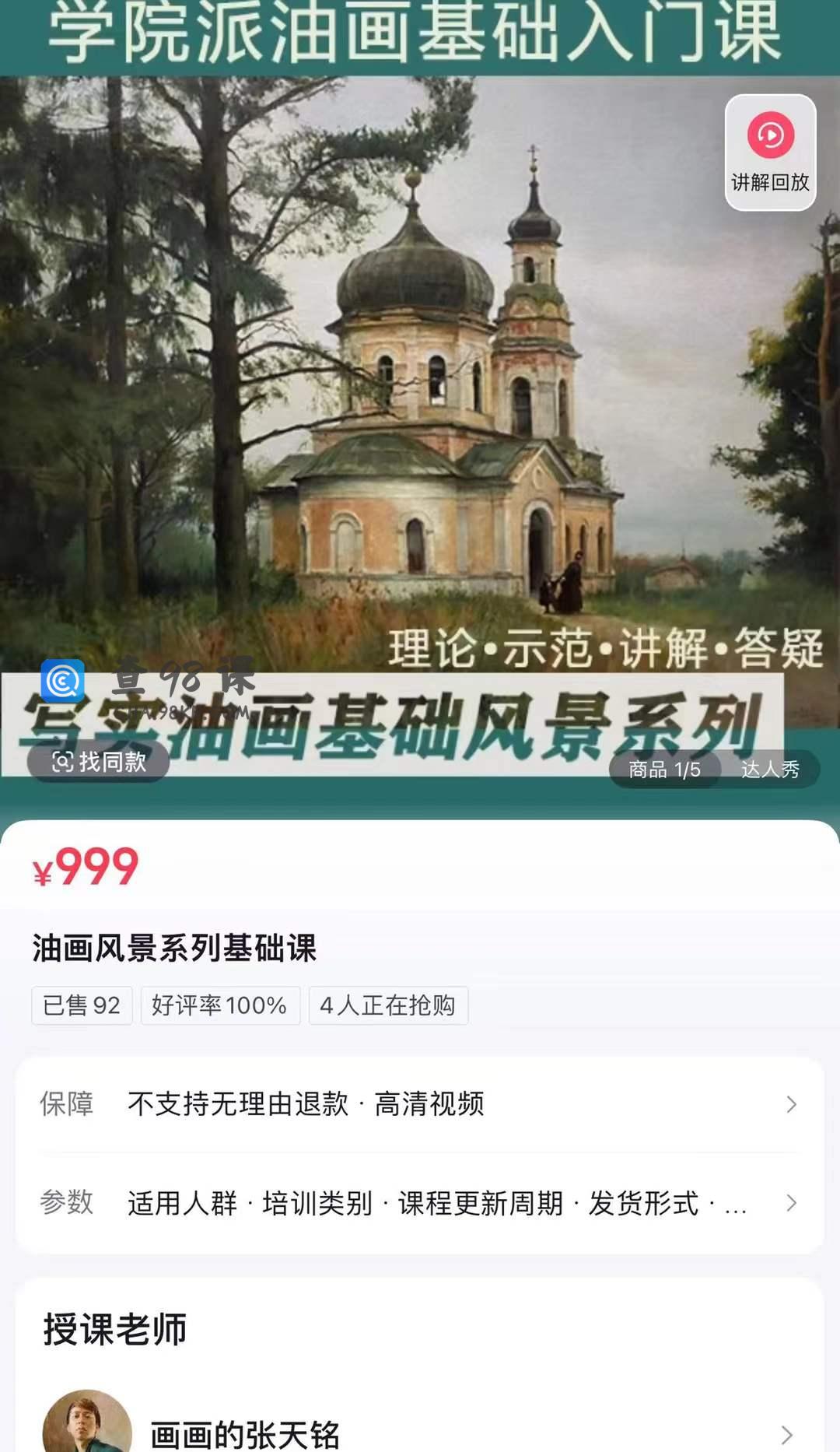This screenshot has width=840, height=1452.
Task: Expand the 参数 parameters row
Action: pyautogui.click(x=420, y=1203)
